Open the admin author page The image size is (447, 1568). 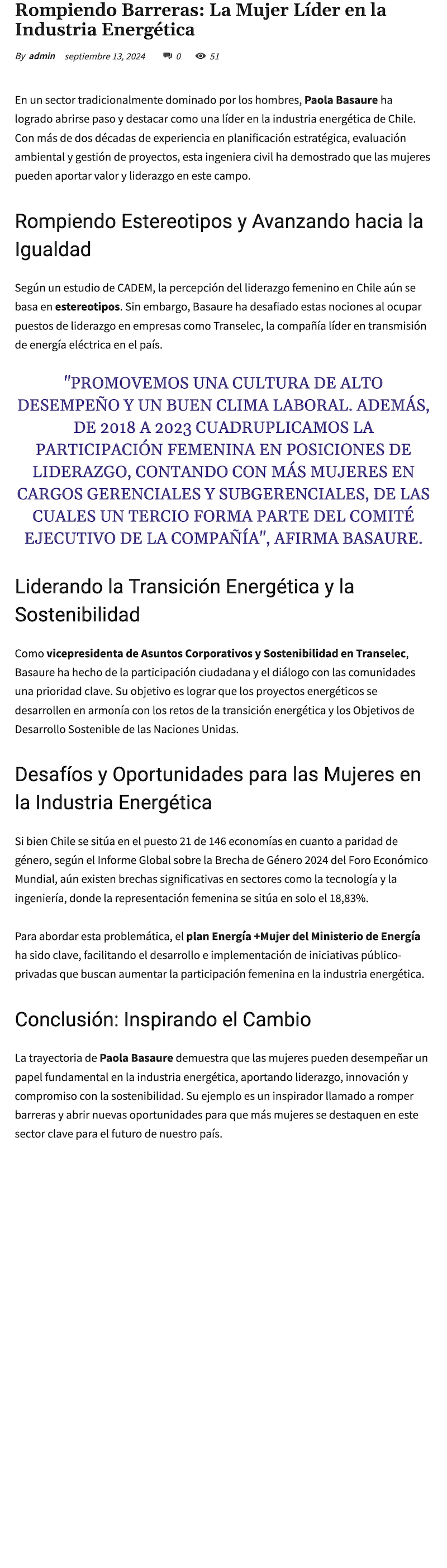(x=42, y=56)
